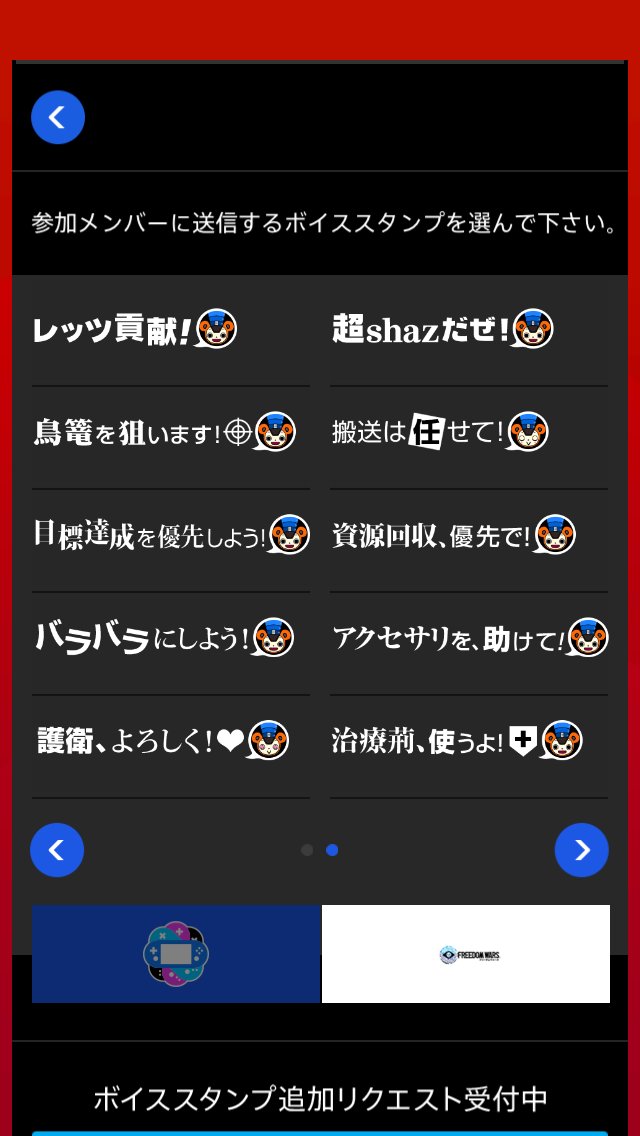The width and height of the screenshot is (640, 1136).
Task: Tap the 治療前、使うよ! voice stamp
Action: pos(456,741)
